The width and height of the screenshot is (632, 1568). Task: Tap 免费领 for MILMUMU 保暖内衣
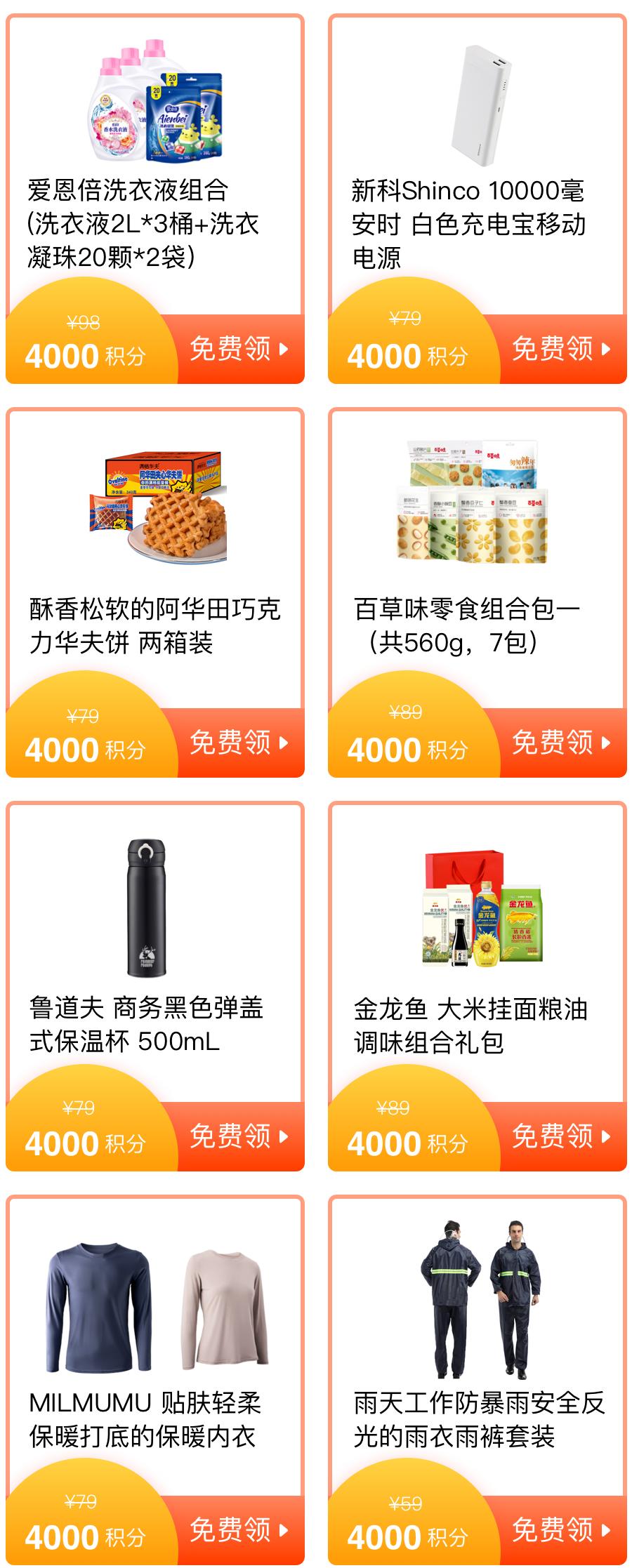(239, 1530)
